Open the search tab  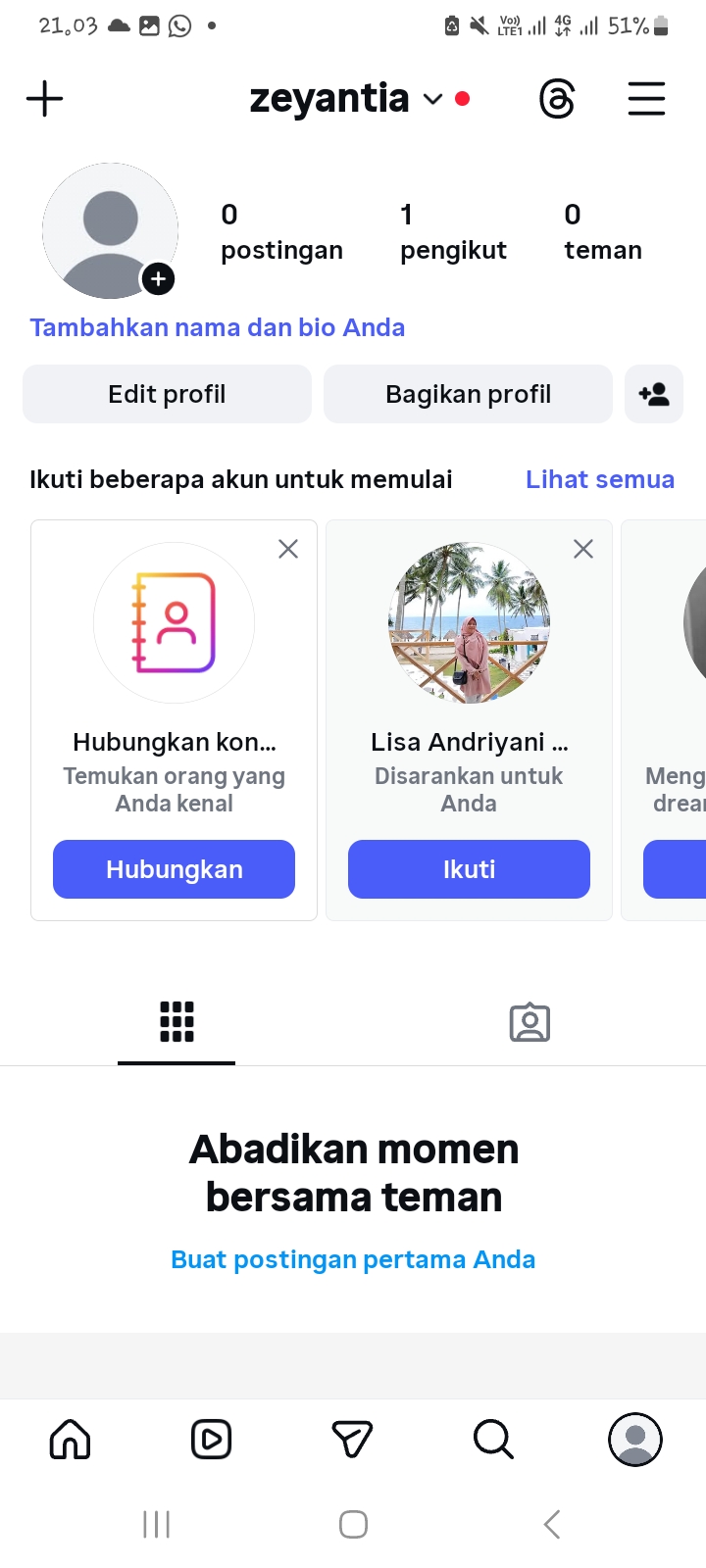tap(493, 1440)
